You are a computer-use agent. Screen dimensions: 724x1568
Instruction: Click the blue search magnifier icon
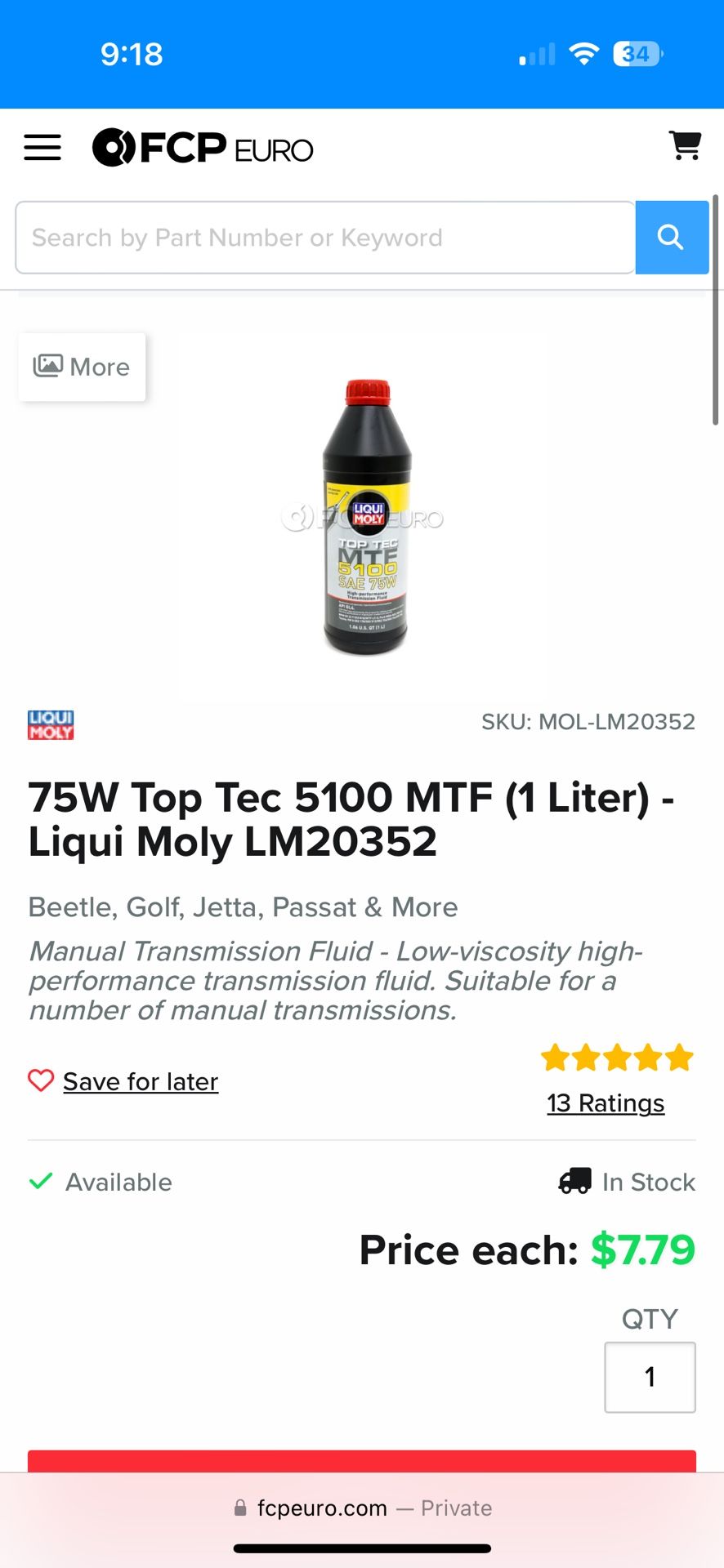point(671,238)
